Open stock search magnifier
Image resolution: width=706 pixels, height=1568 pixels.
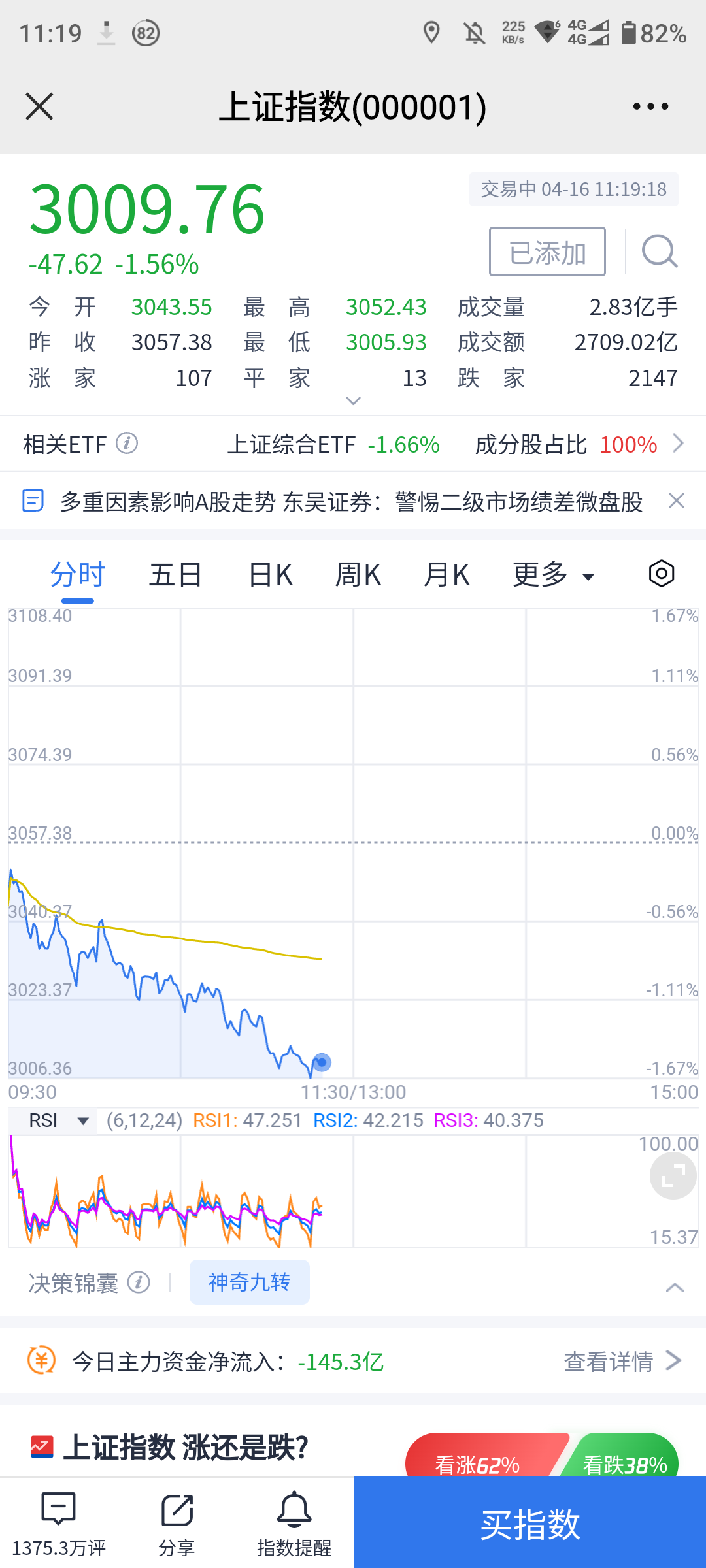point(659,252)
